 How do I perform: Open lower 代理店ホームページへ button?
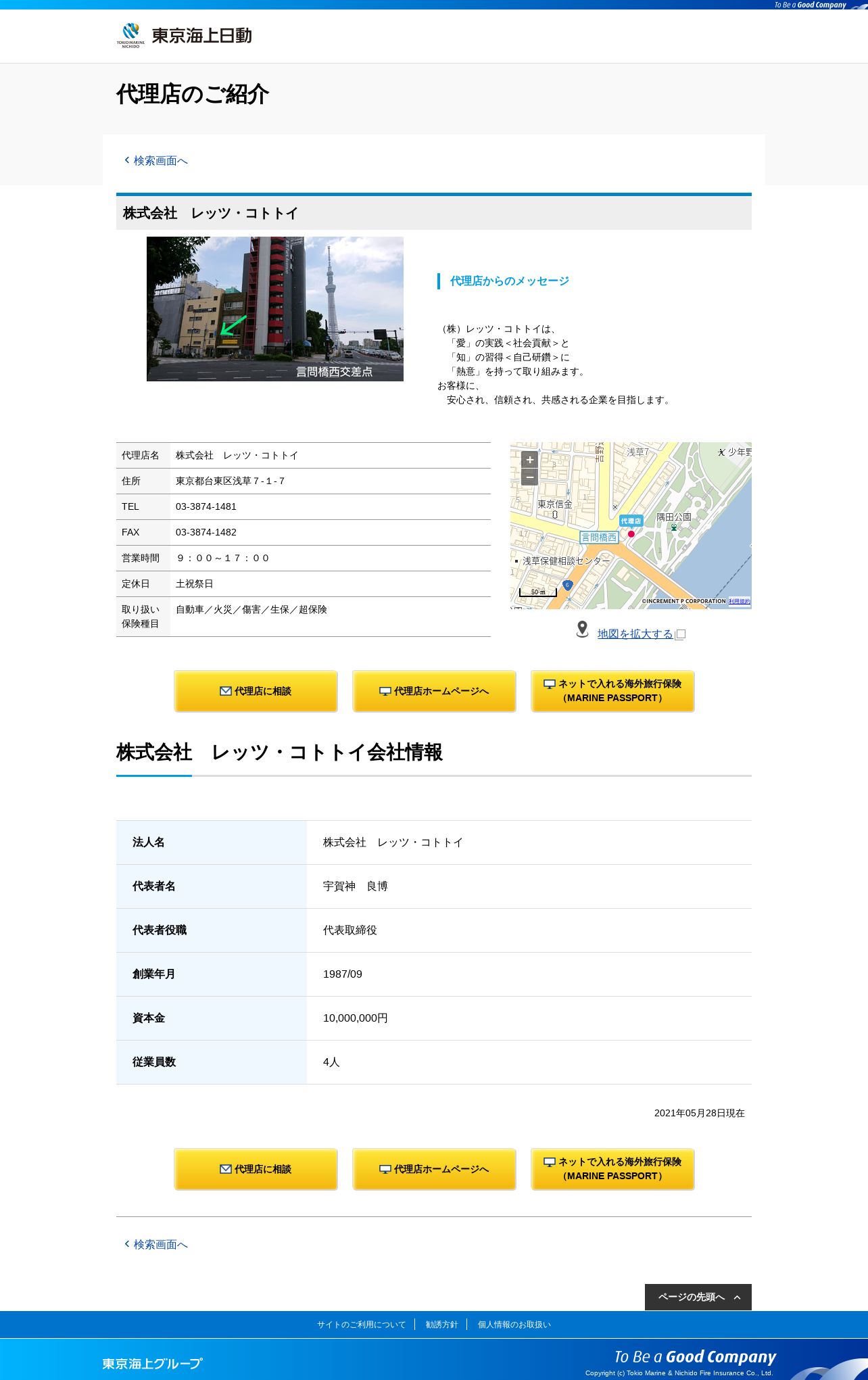tap(434, 1169)
